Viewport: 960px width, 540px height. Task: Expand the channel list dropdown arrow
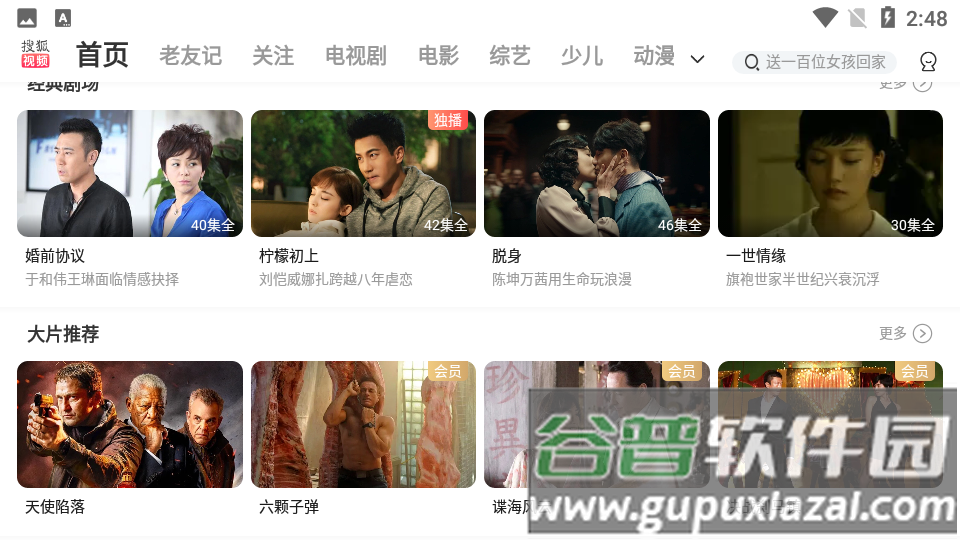click(698, 59)
